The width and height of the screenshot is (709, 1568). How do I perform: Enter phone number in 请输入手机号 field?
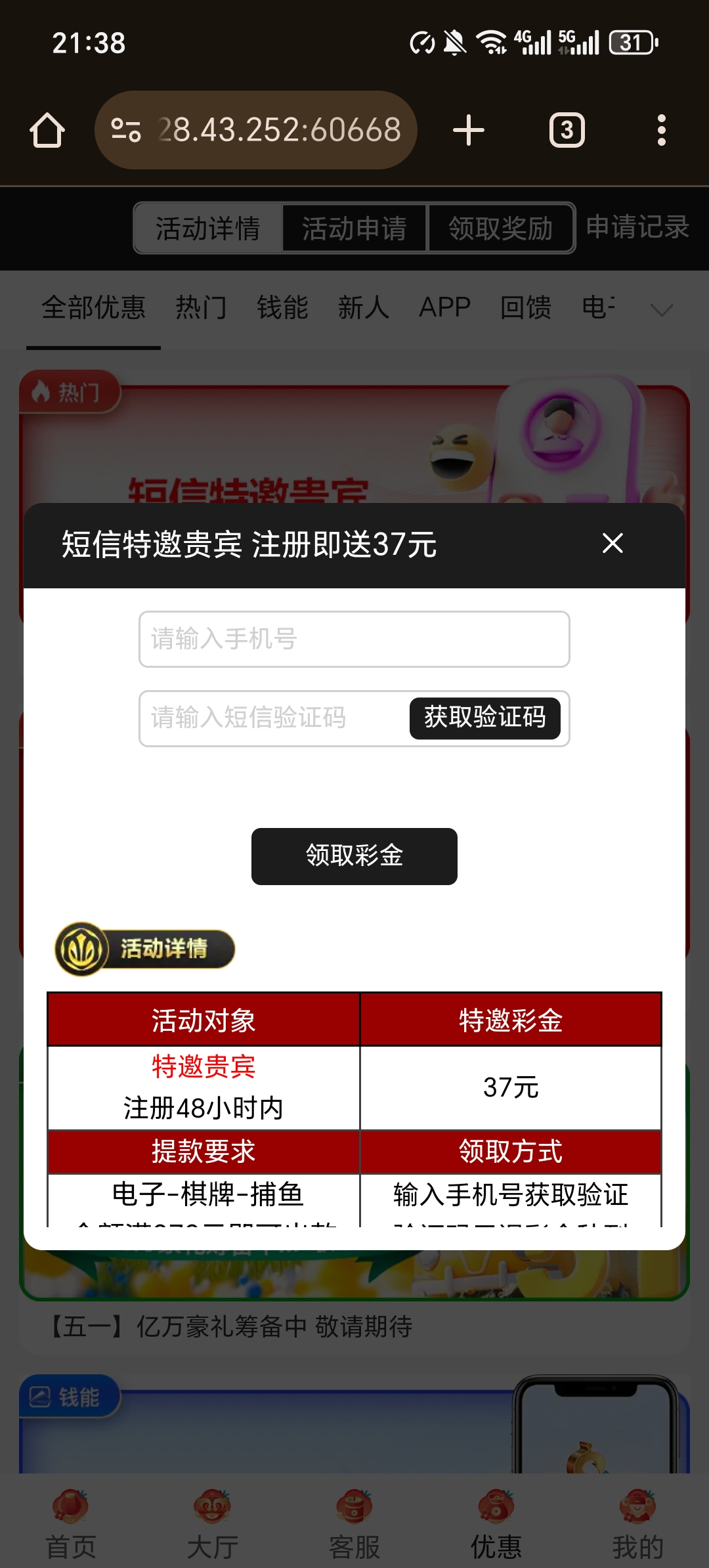tap(354, 640)
